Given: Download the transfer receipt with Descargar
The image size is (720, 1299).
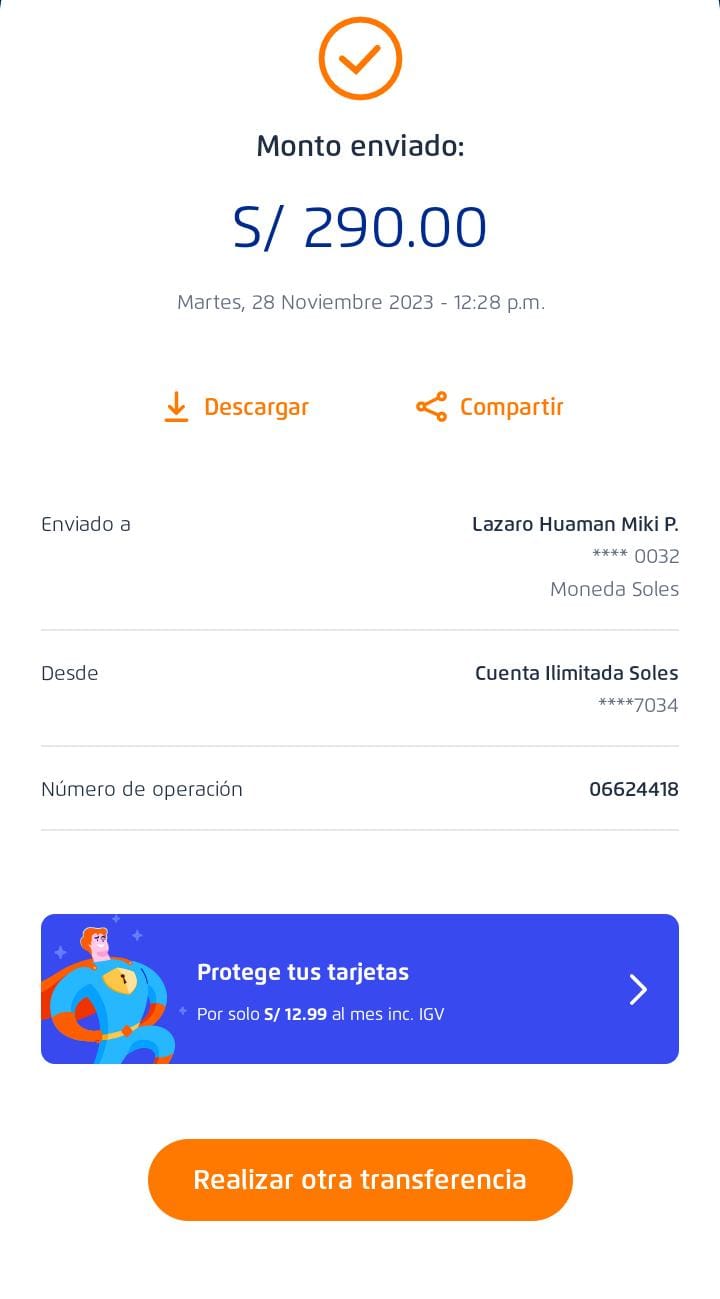Looking at the screenshot, I should tap(236, 407).
